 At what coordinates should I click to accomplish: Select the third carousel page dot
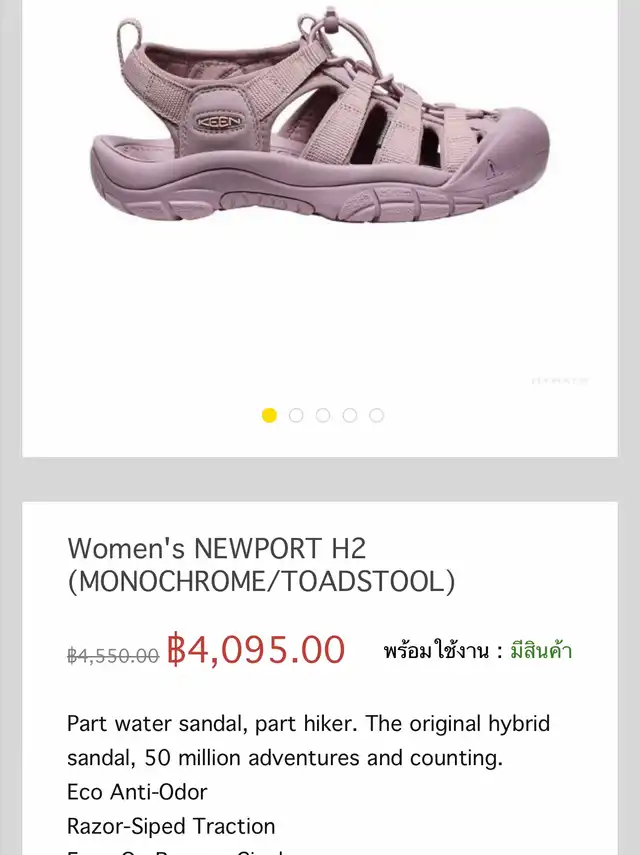[323, 415]
